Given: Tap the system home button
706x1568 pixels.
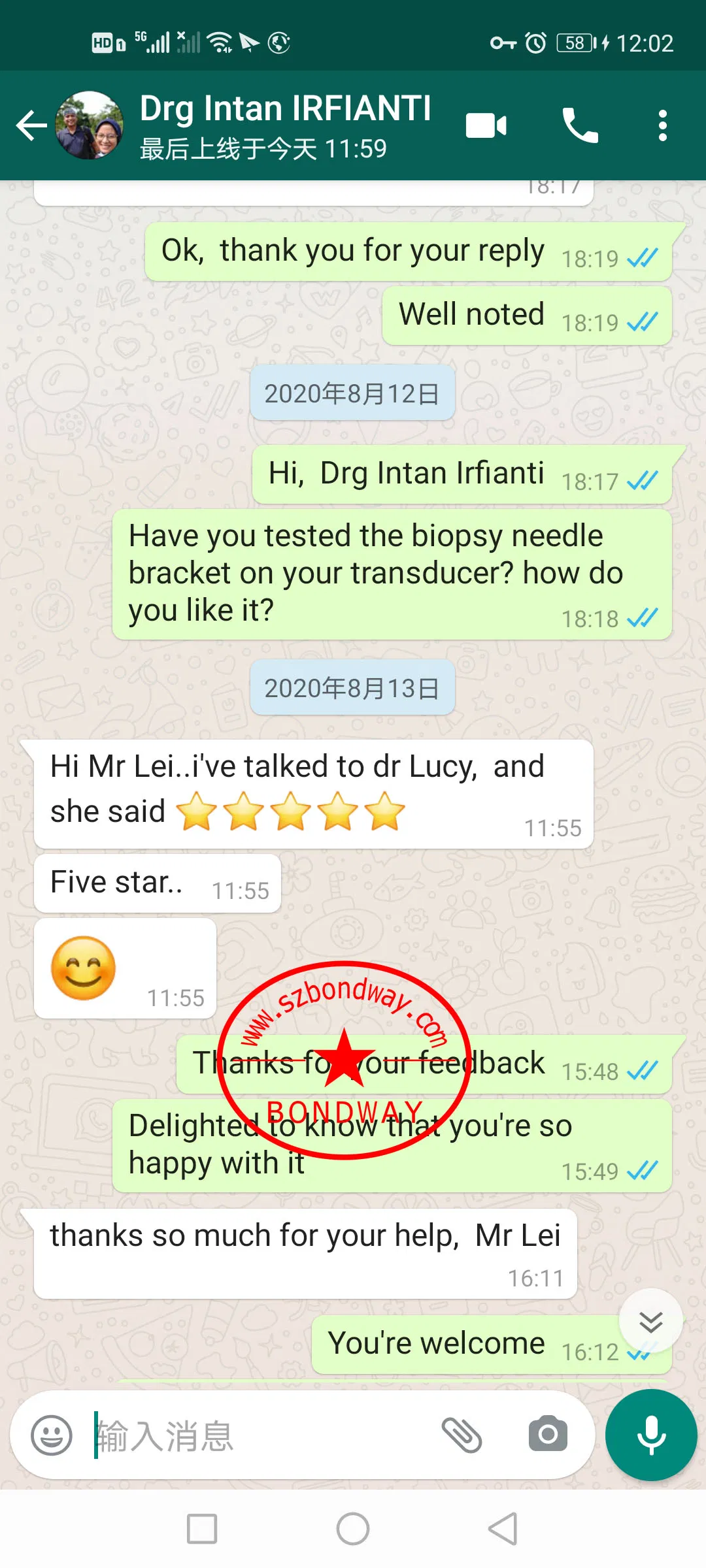Looking at the screenshot, I should pos(353,1529).
